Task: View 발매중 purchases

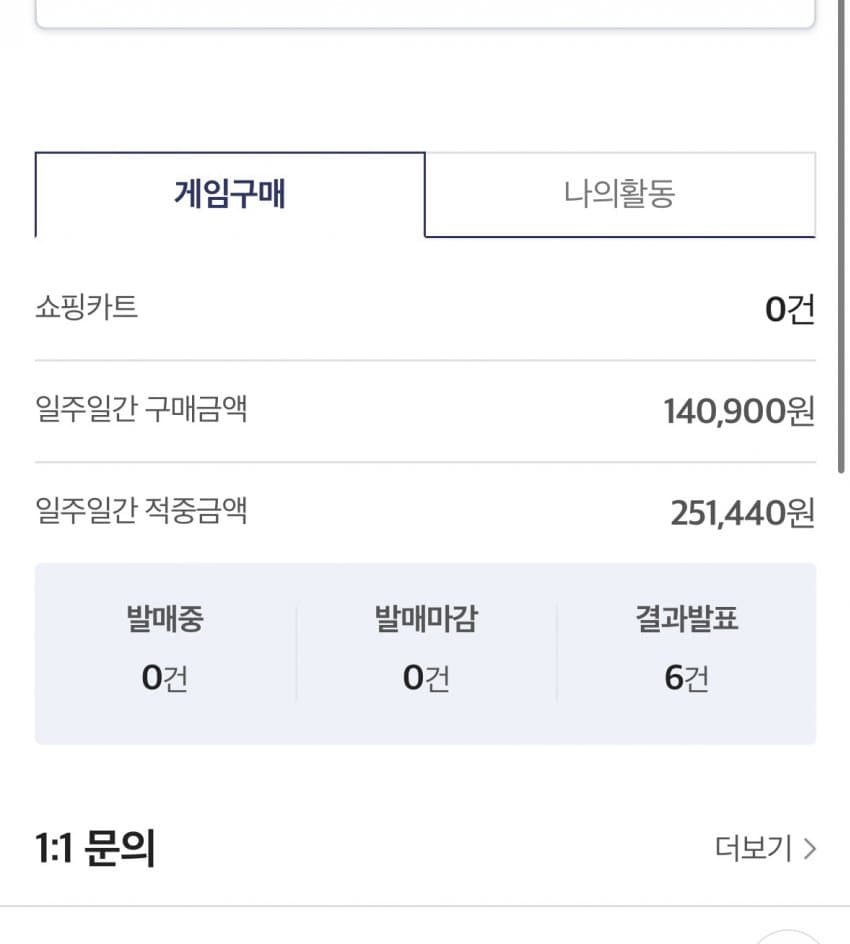Action: coord(165,650)
